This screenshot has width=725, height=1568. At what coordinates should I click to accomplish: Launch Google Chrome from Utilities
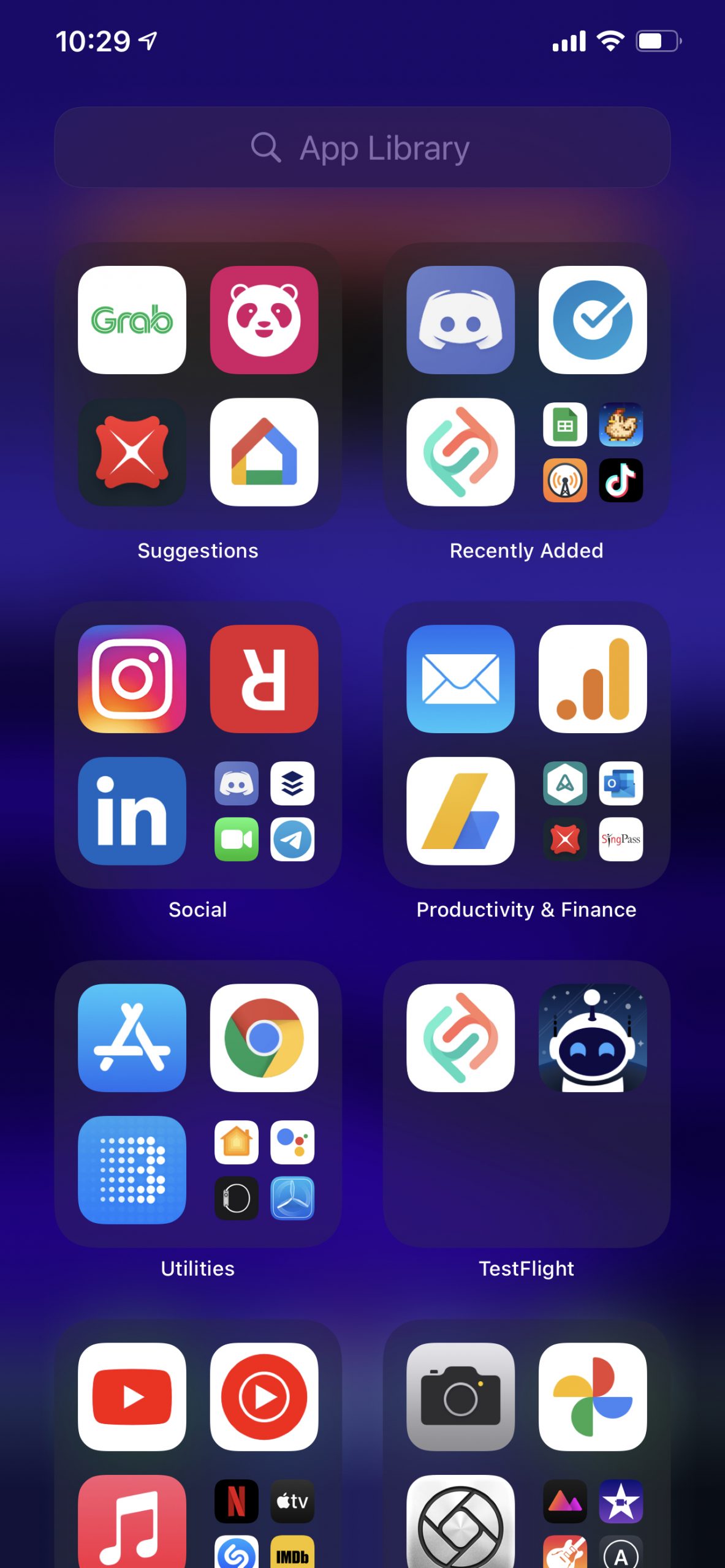coord(264,1039)
